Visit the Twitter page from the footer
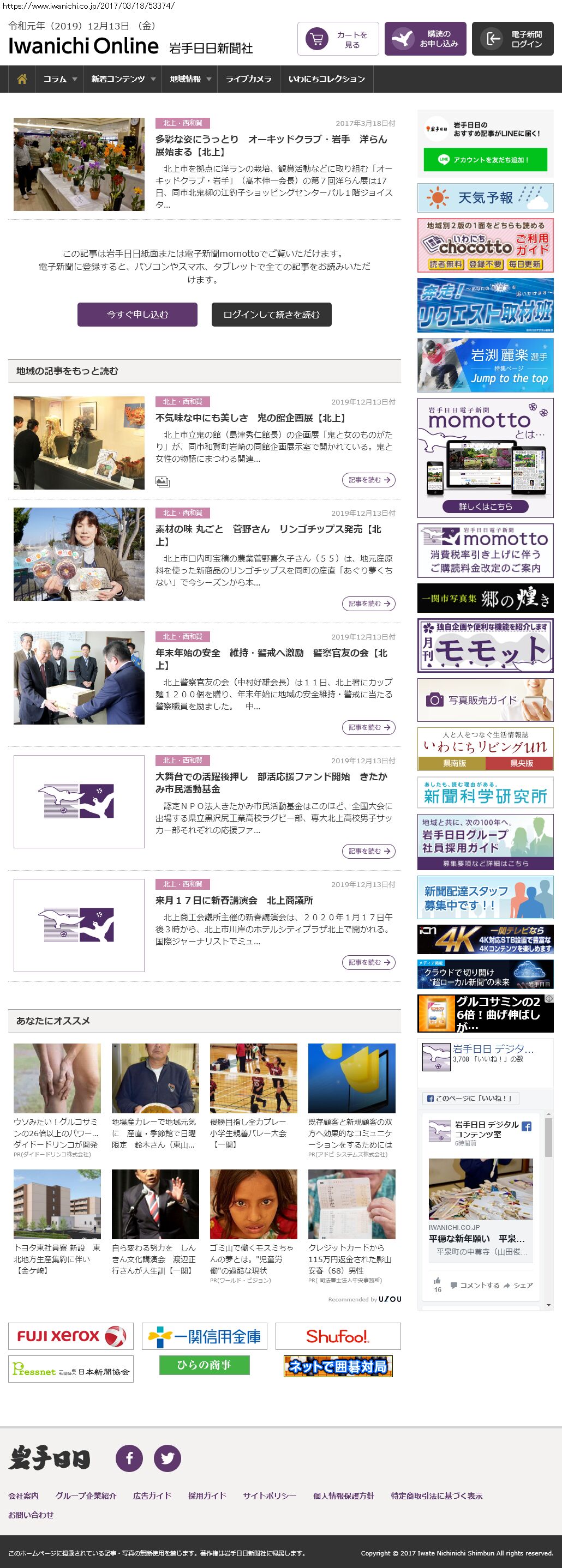The height and width of the screenshot is (1568, 562). [x=168, y=1458]
